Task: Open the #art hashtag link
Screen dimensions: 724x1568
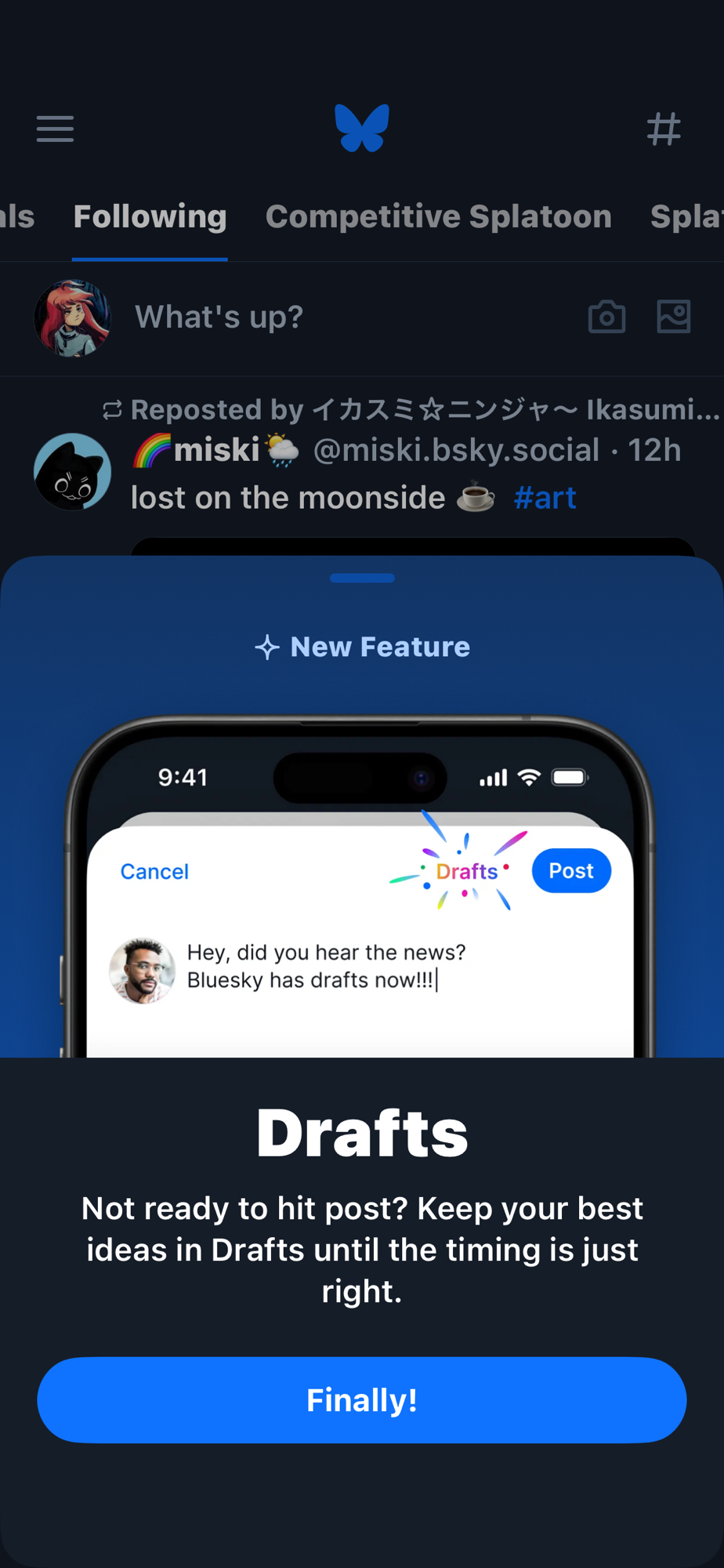Action: click(x=545, y=498)
